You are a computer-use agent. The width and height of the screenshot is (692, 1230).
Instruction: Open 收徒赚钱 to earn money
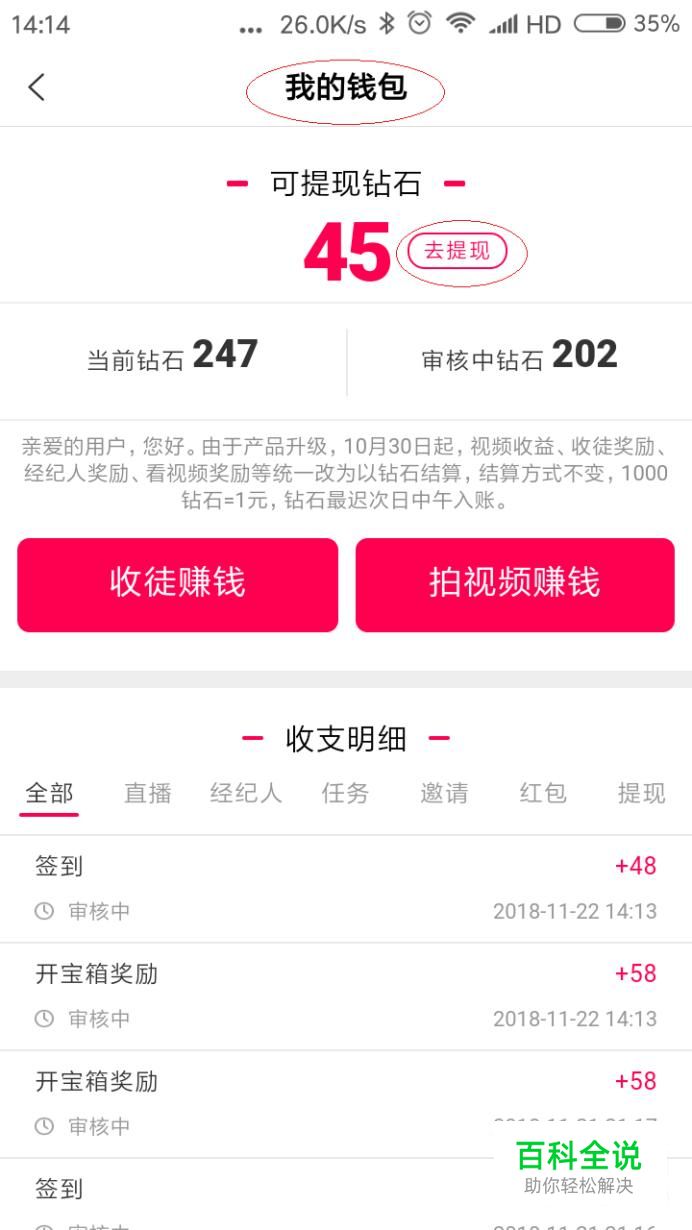click(x=177, y=584)
